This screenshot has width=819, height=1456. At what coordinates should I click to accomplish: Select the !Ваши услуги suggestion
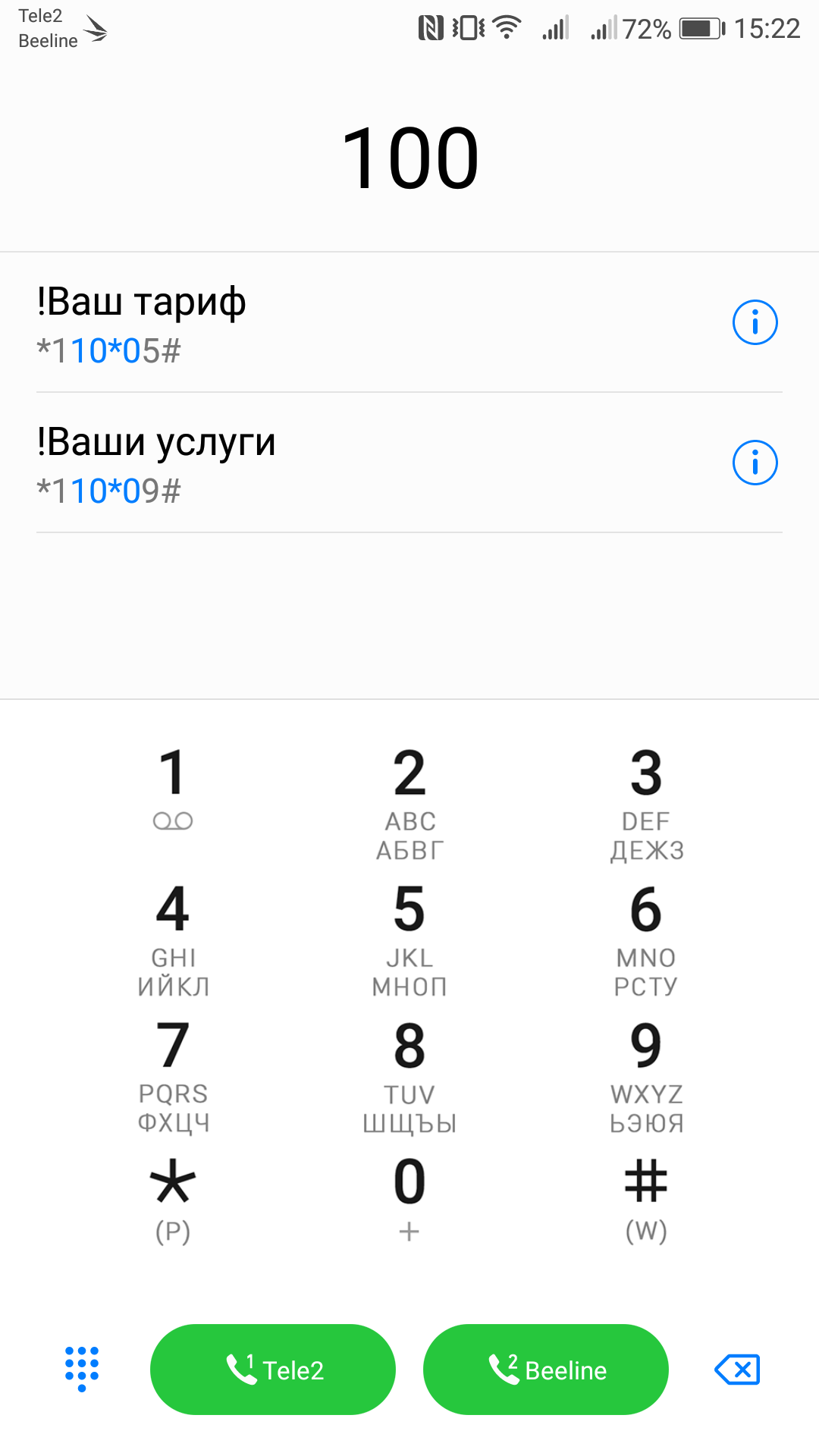point(341,464)
